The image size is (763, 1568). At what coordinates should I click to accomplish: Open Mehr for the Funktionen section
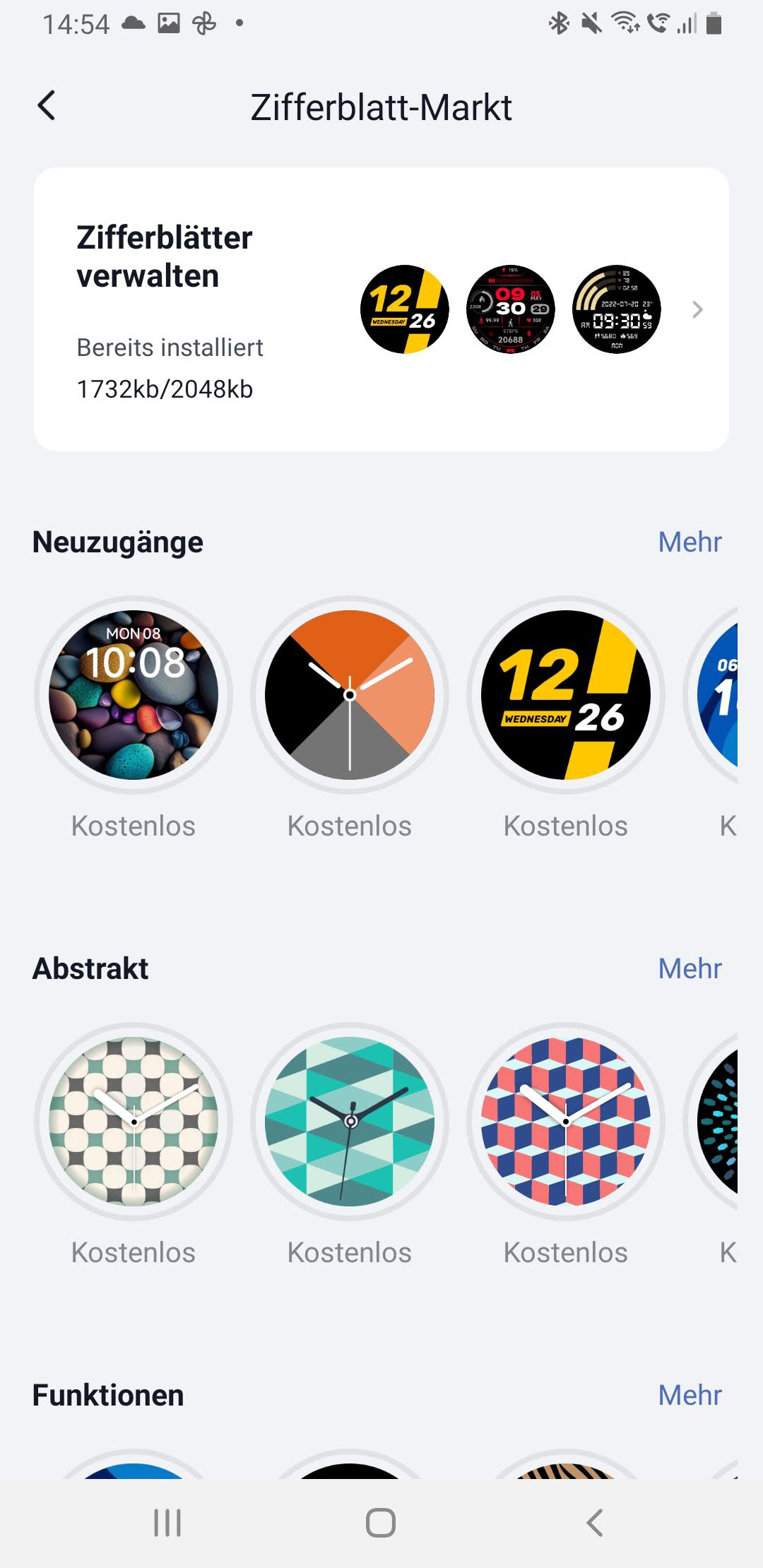click(x=690, y=1396)
